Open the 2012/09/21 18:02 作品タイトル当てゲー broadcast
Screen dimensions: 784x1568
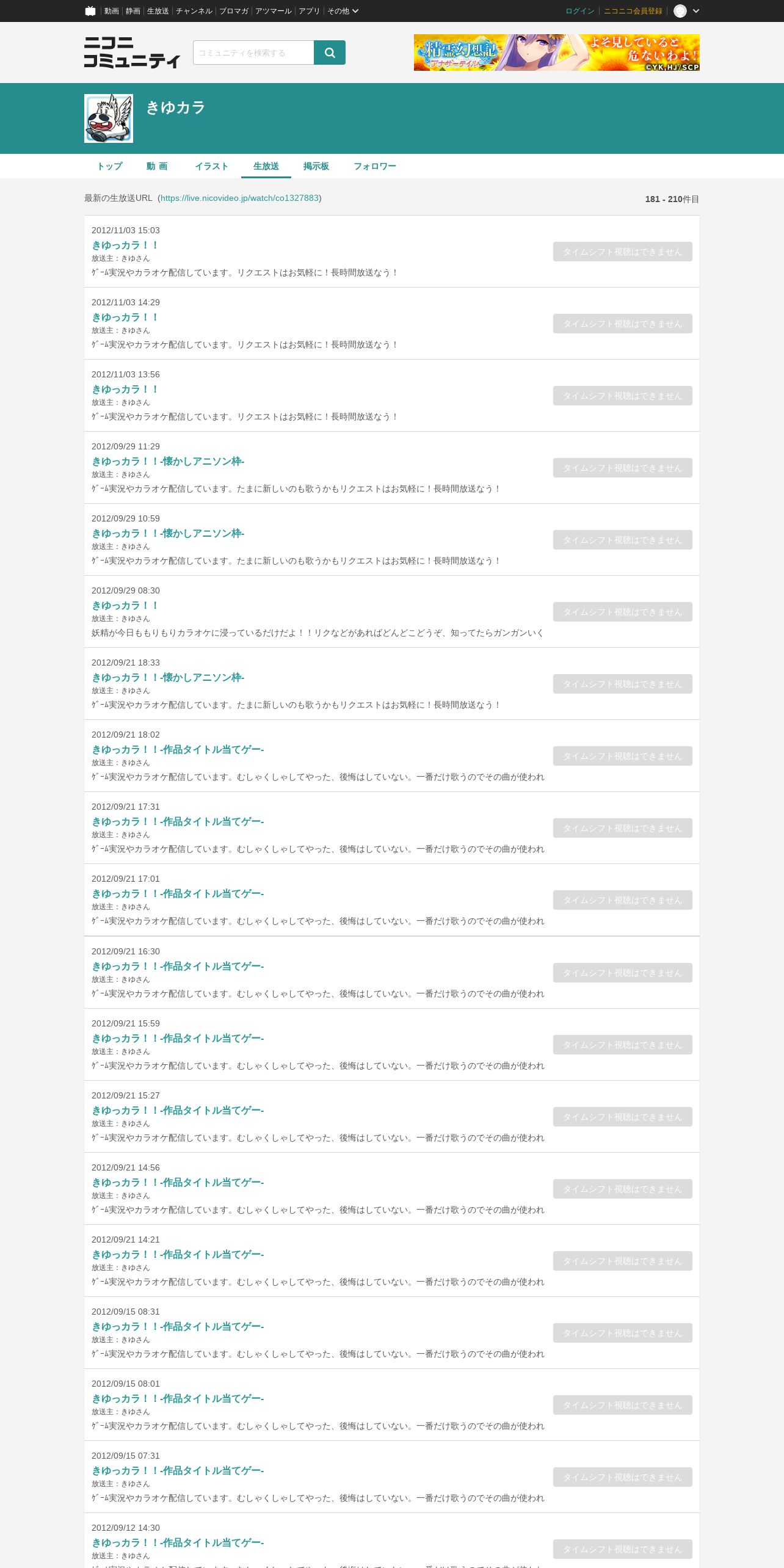(178, 749)
